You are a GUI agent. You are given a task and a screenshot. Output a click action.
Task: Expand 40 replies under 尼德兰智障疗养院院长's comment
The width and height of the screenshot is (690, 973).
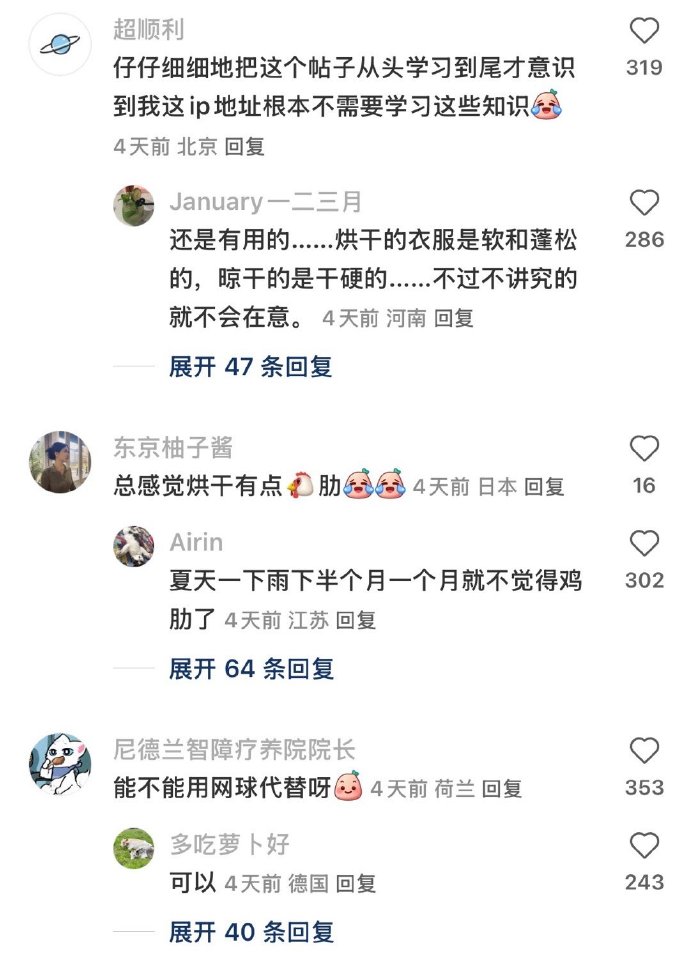coord(250,932)
